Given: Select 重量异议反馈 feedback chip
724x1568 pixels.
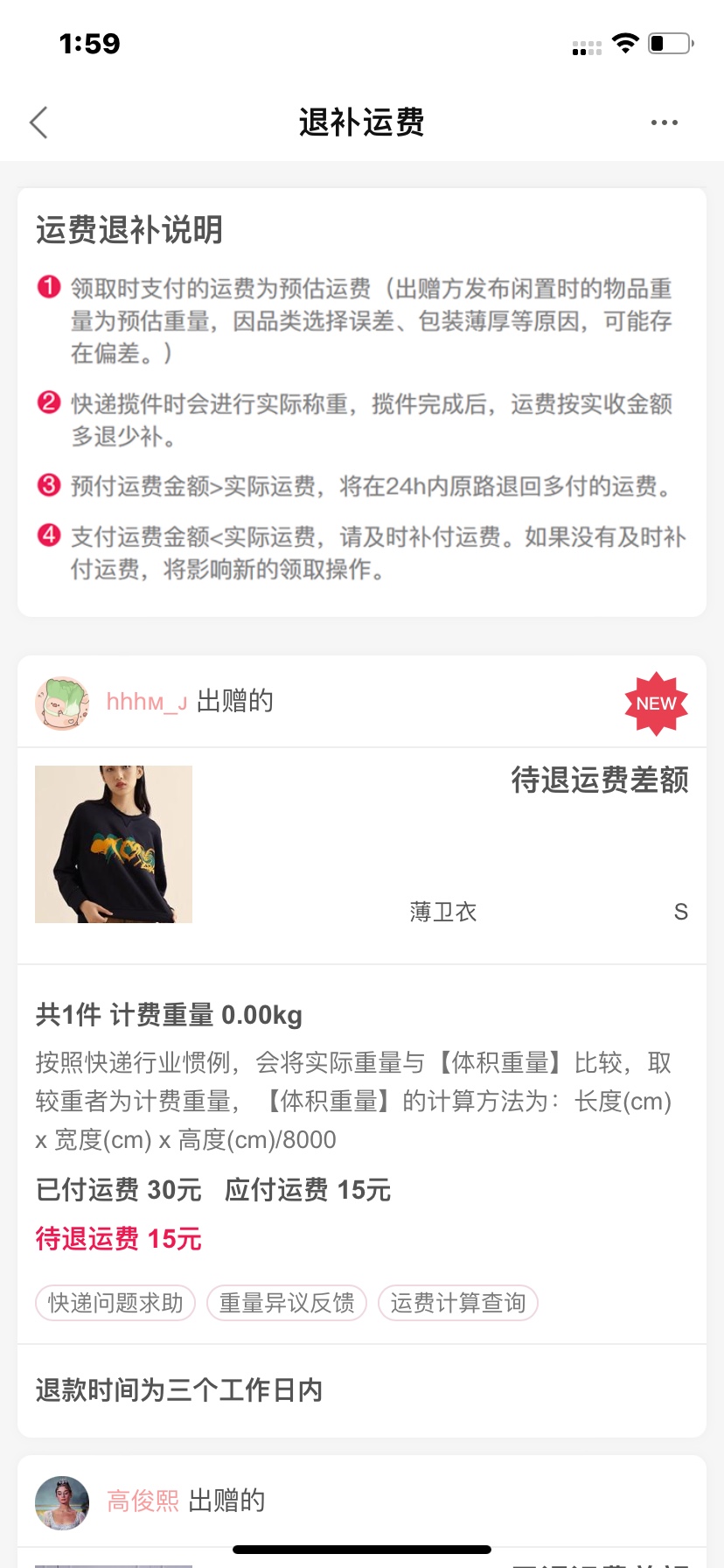Looking at the screenshot, I should (287, 1303).
